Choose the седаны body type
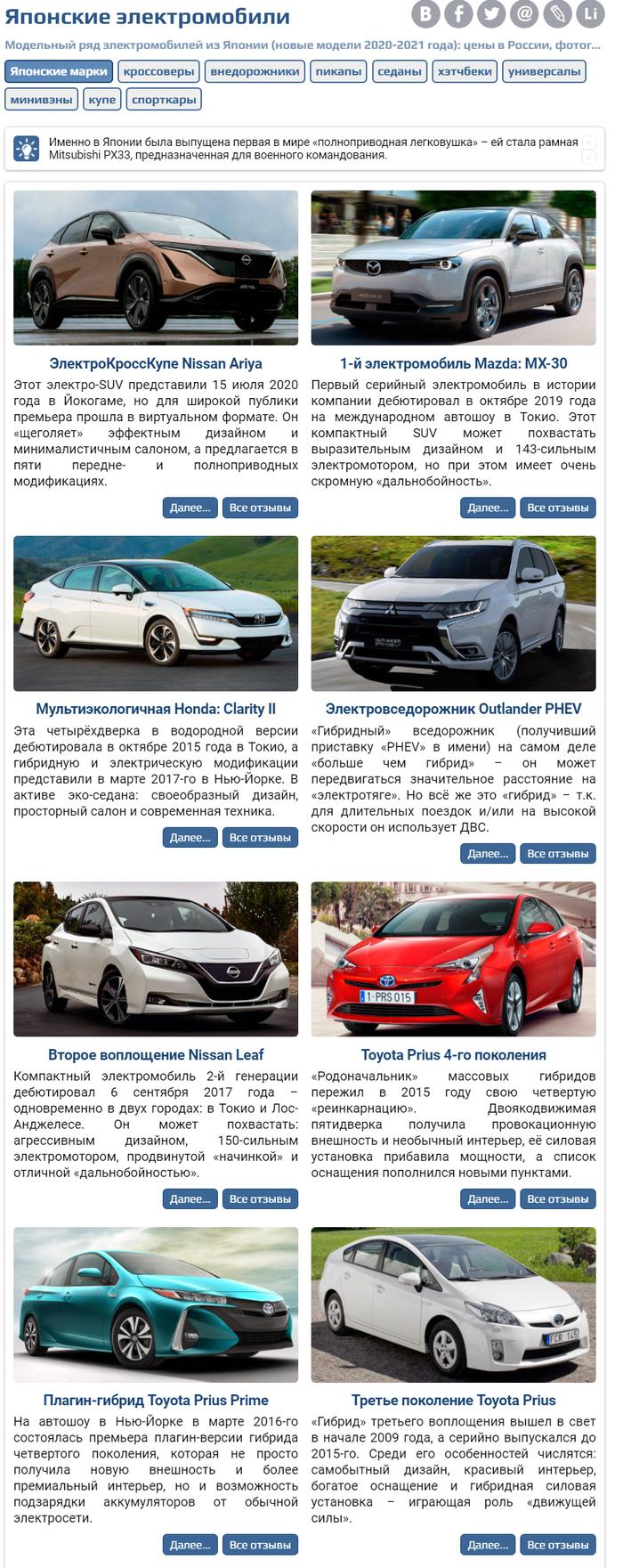The height and width of the screenshot is (1568, 623). pos(399,71)
